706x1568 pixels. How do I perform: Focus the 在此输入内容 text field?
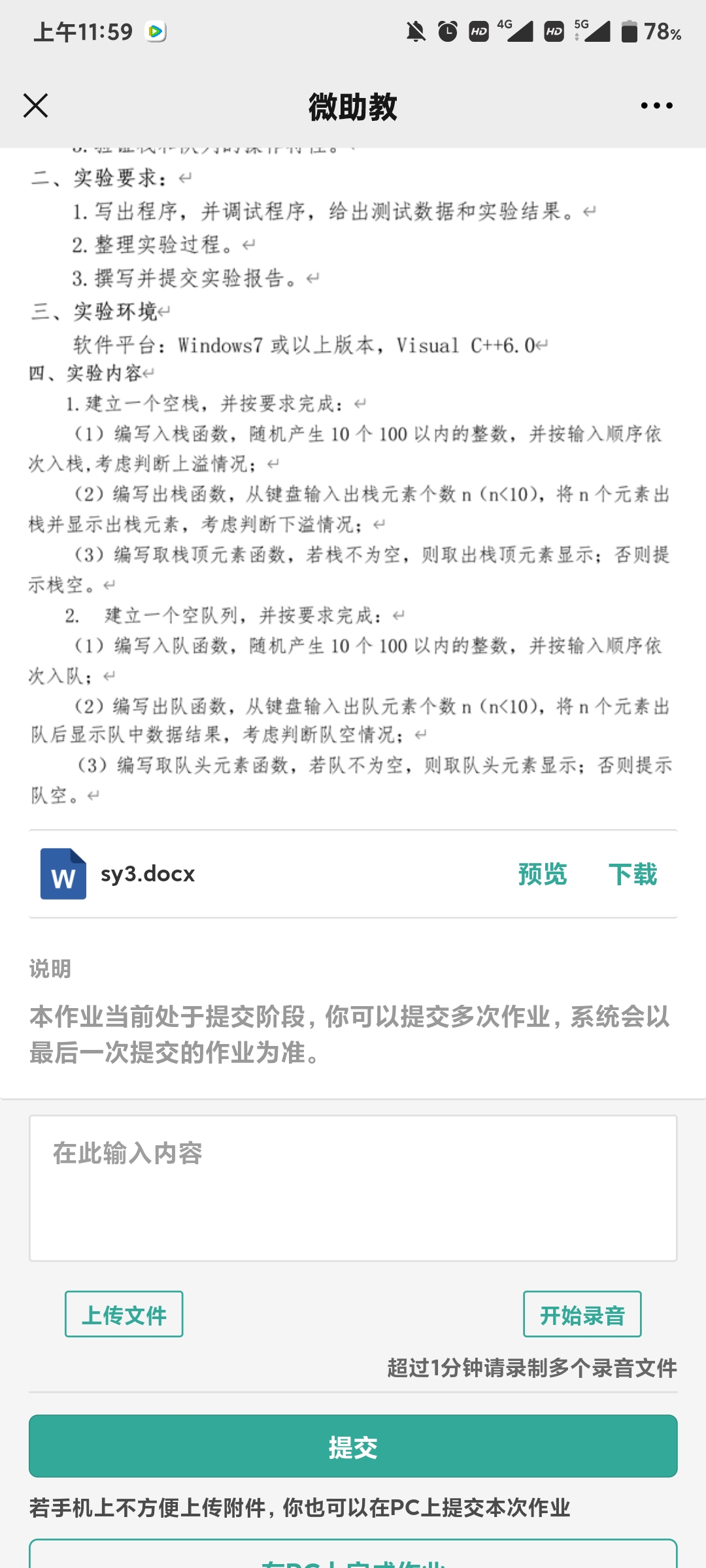(x=353, y=1188)
